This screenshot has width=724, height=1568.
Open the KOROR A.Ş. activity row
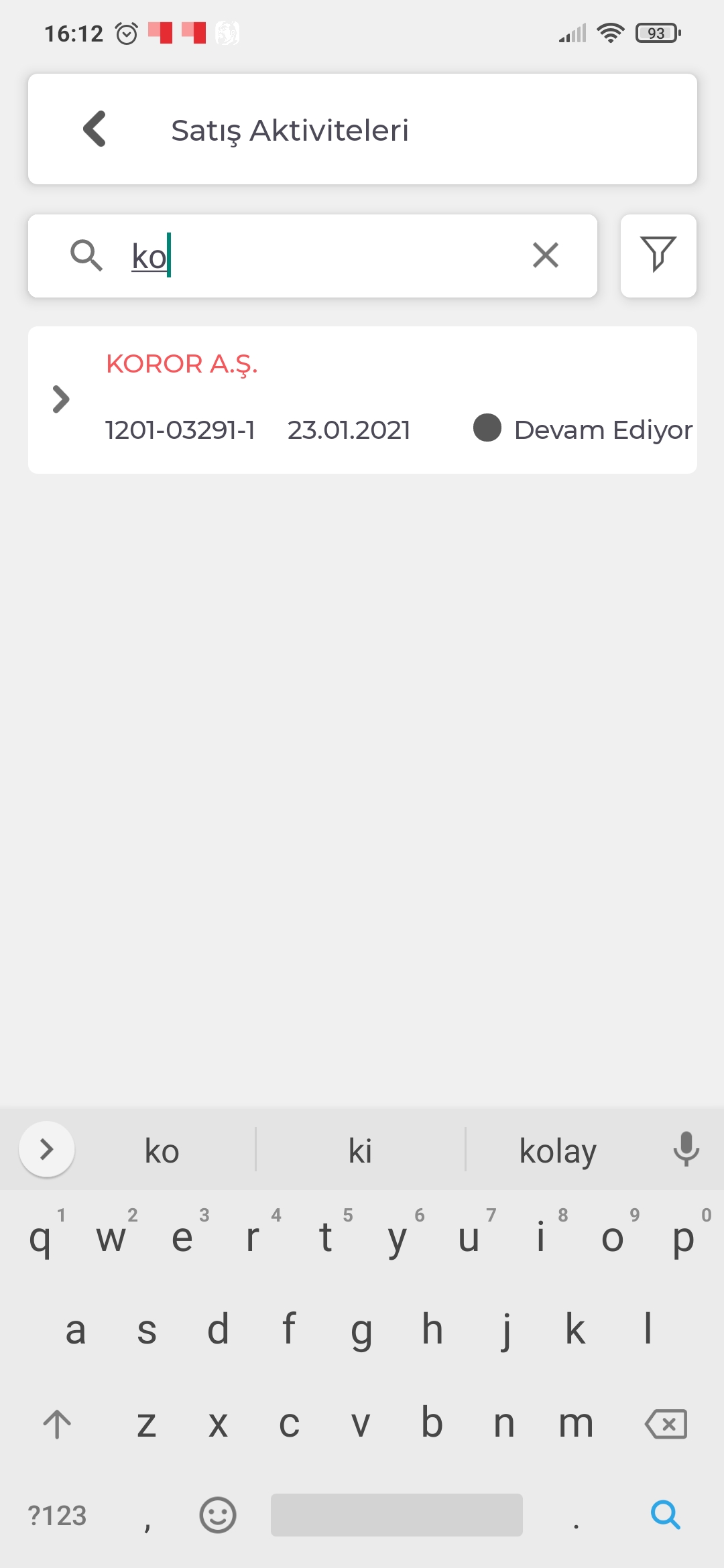363,400
